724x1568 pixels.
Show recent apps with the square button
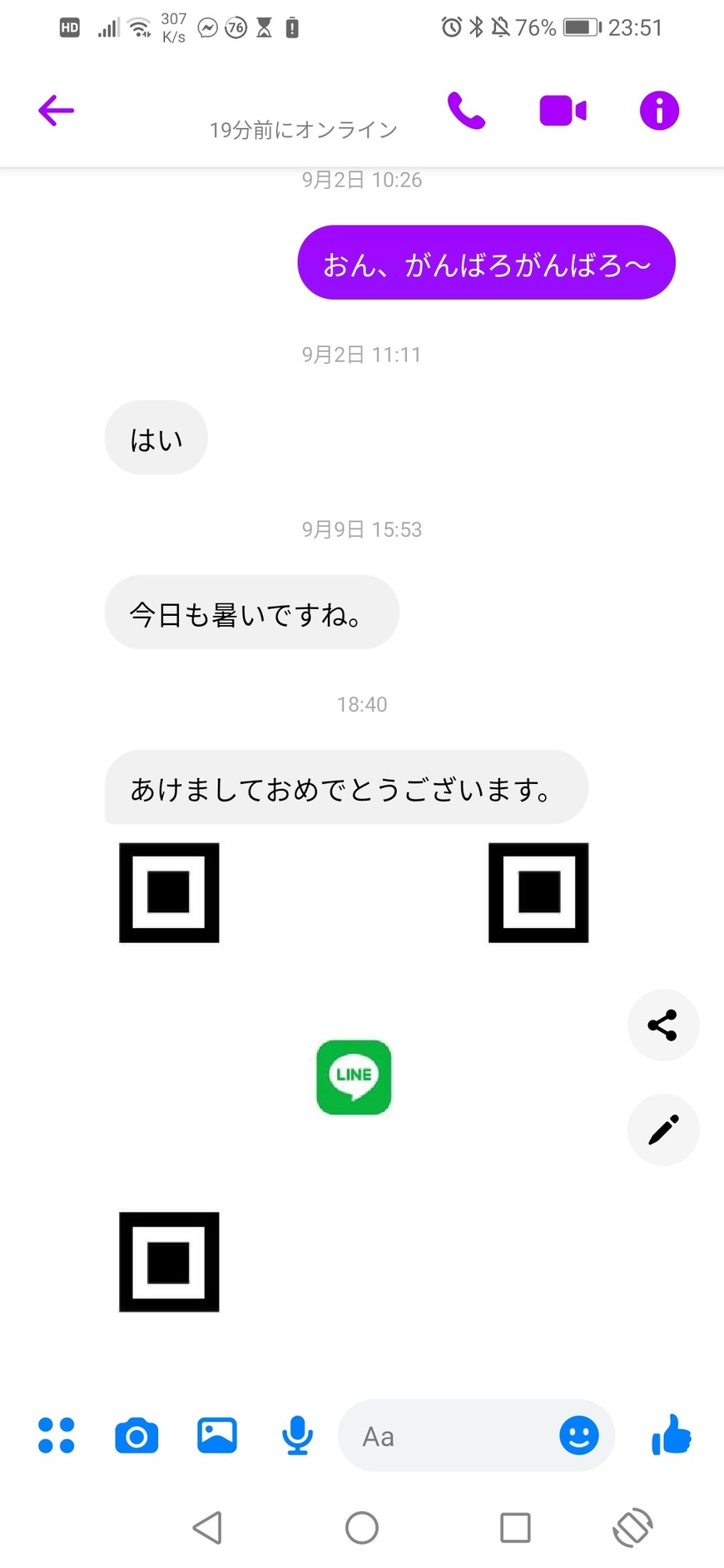coord(515,1527)
